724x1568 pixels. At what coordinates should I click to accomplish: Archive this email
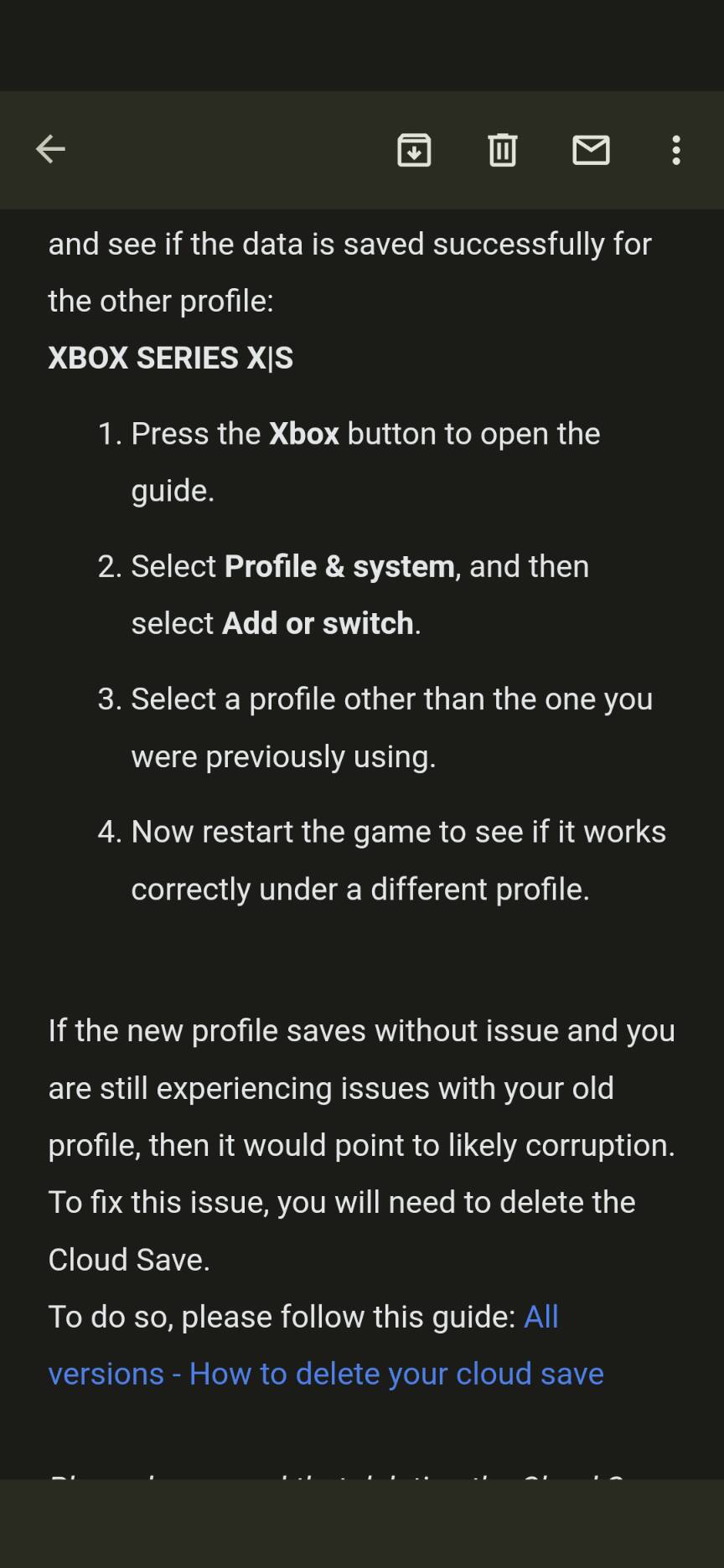(x=414, y=150)
